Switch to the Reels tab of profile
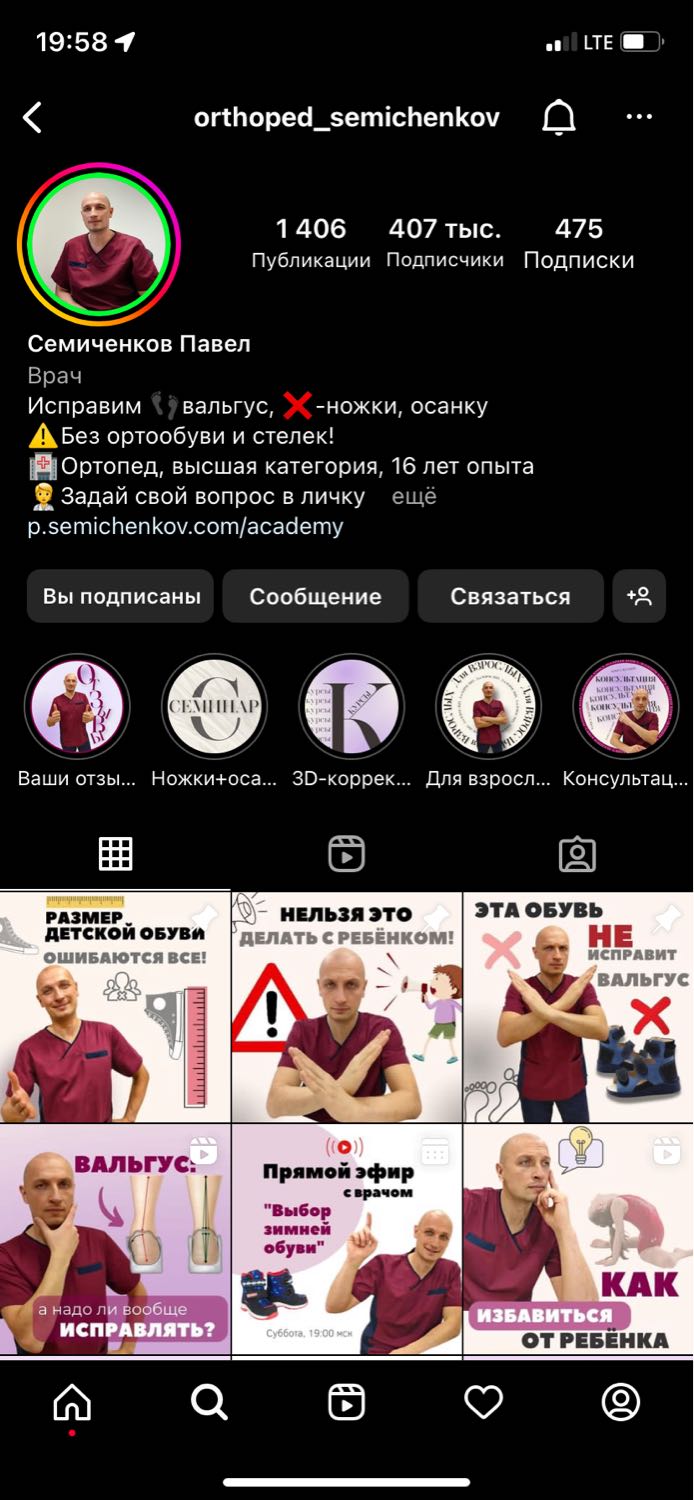694x1500 pixels. 346,854
